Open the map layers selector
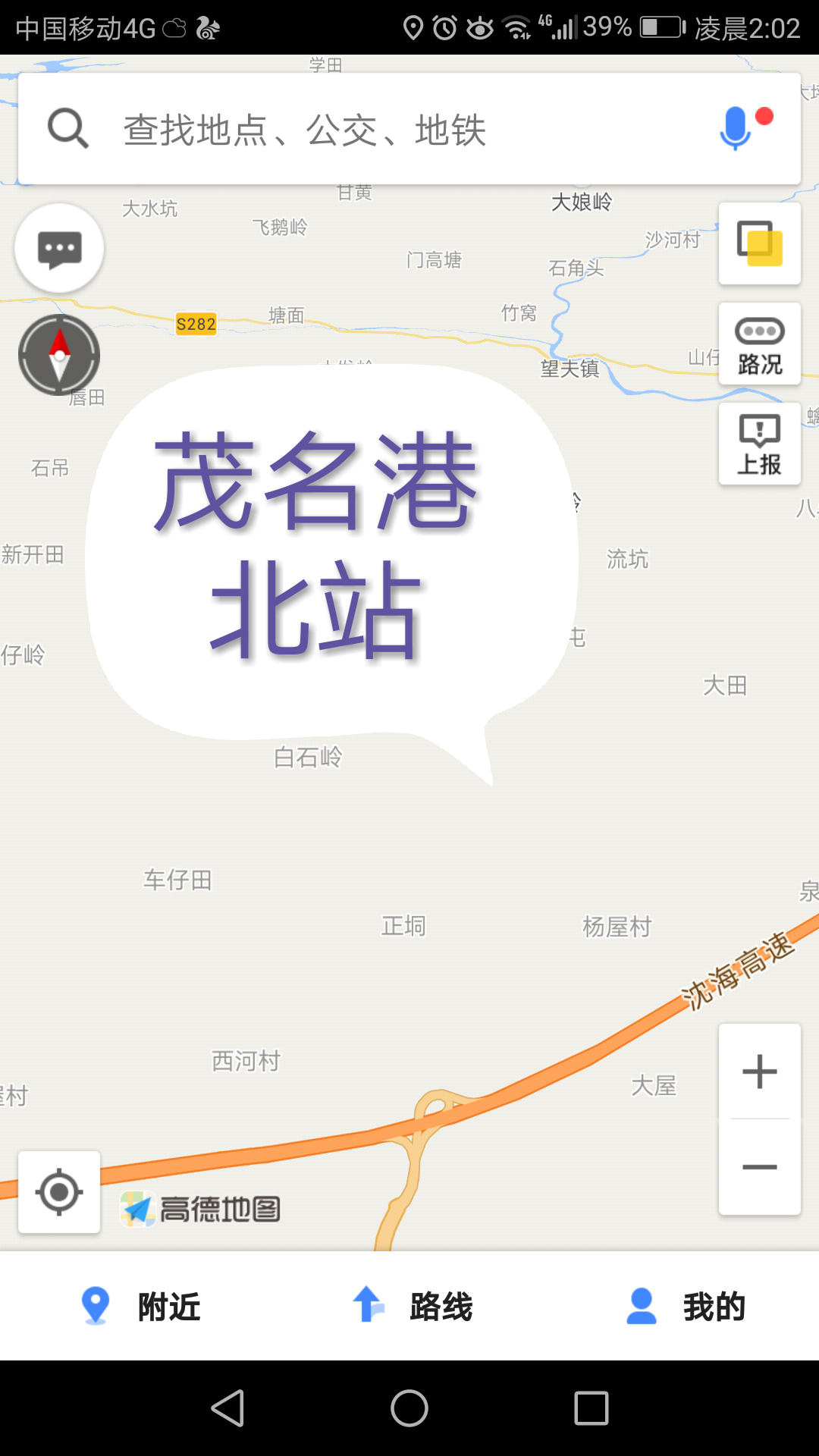819x1456 pixels. pos(760,244)
